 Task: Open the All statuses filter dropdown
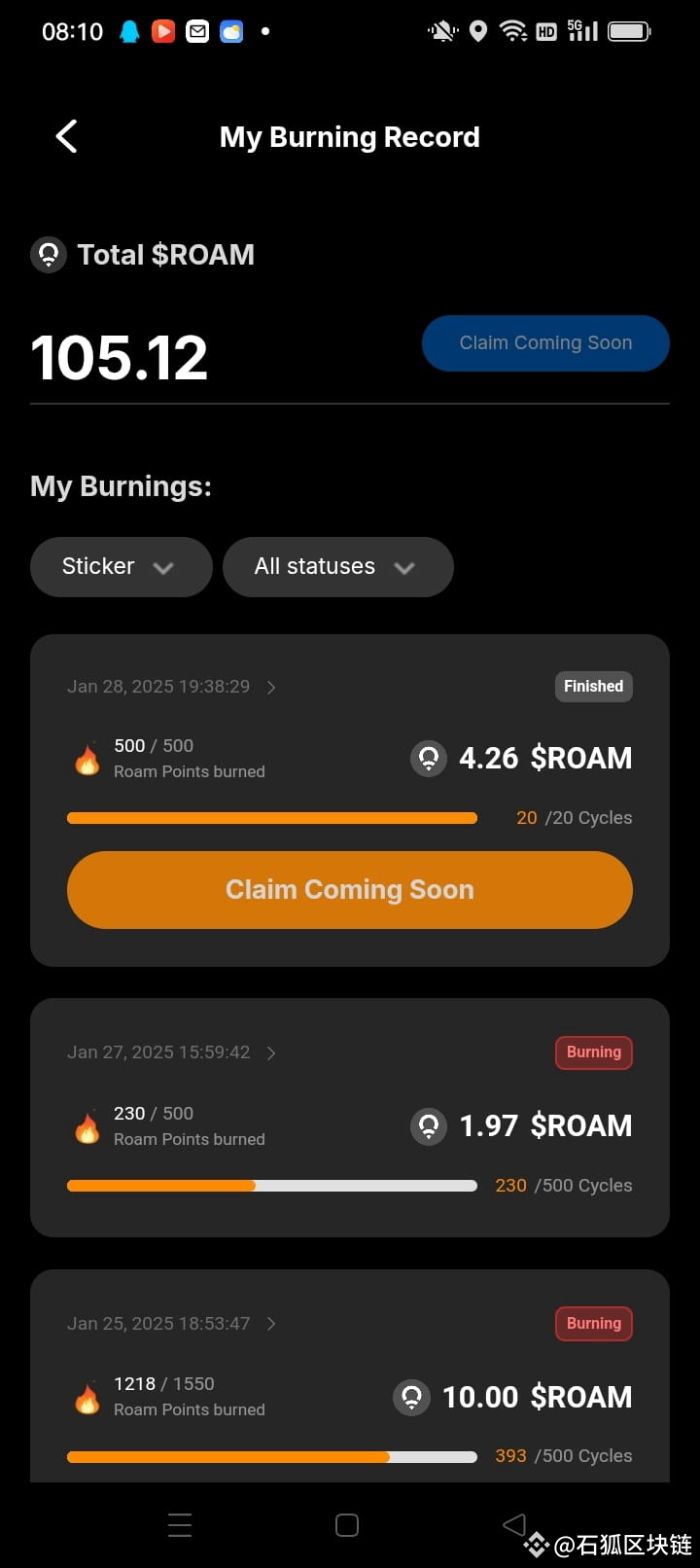tap(338, 567)
